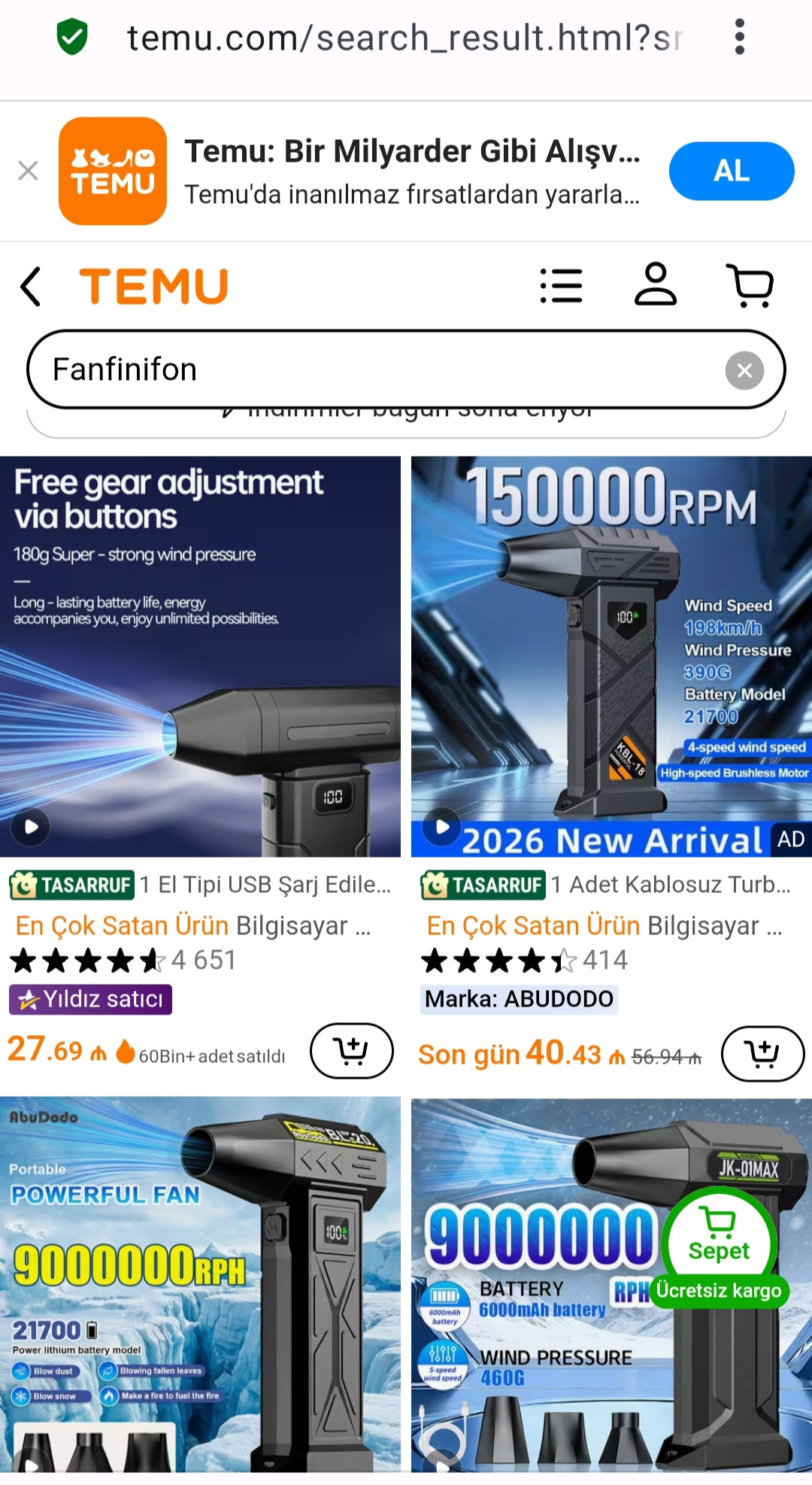The image size is (812, 1485).
Task: Open the shopping cart in header
Action: [x=750, y=285]
